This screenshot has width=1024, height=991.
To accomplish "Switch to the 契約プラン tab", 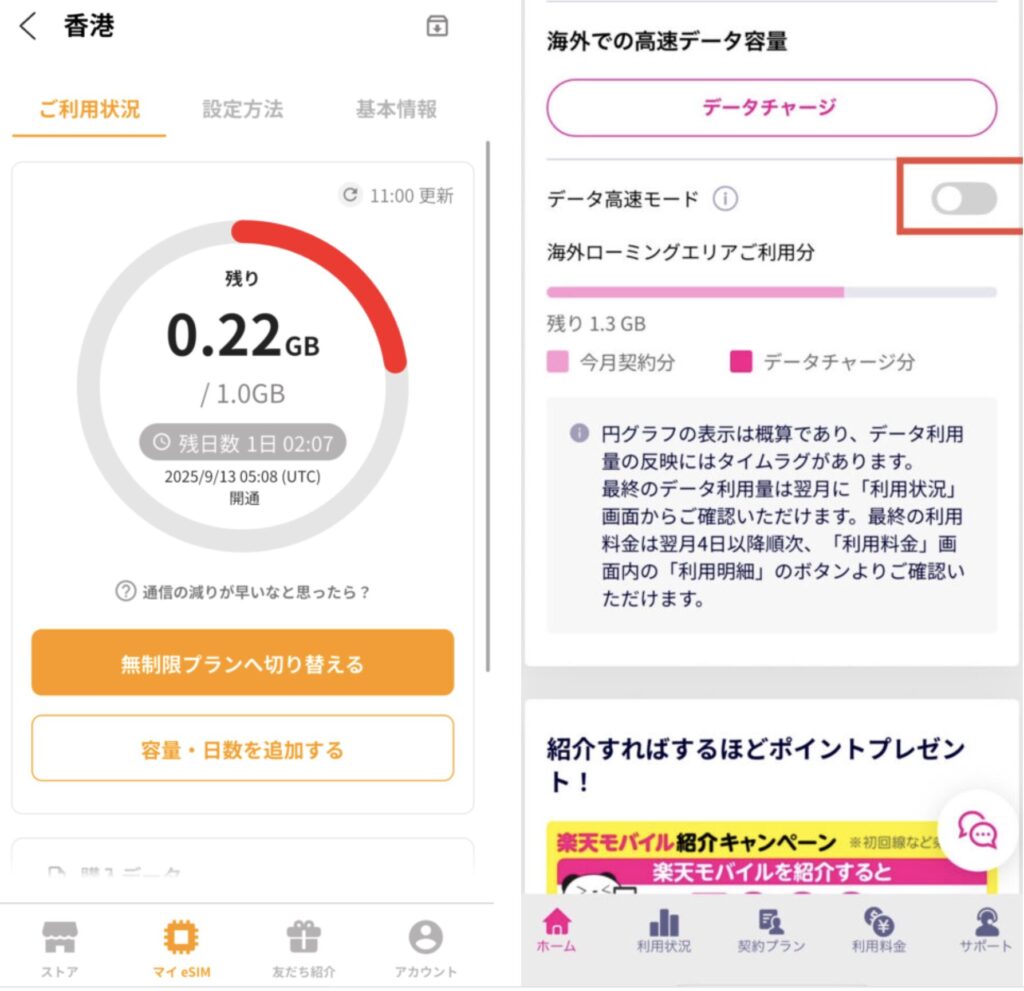I will tap(771, 931).
